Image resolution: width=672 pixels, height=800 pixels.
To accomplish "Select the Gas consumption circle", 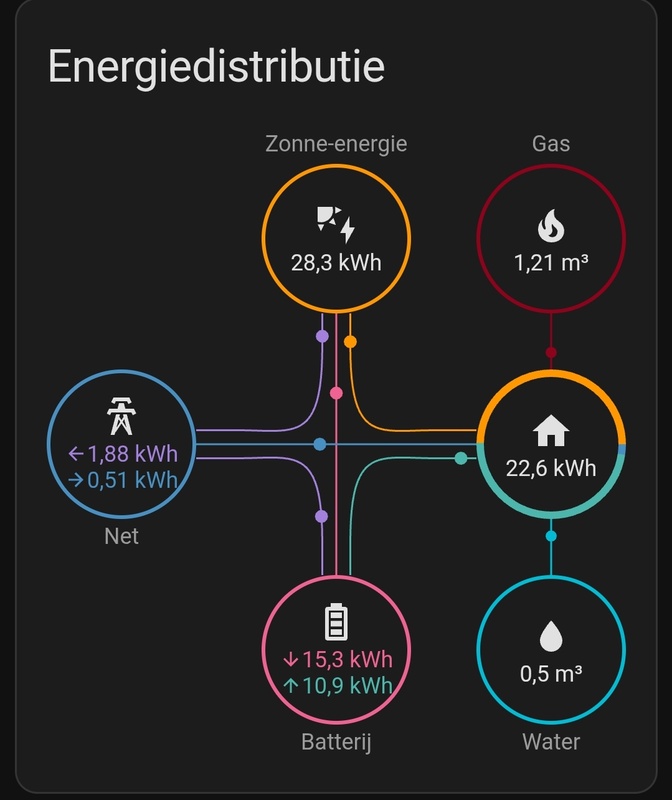I will coord(550,241).
